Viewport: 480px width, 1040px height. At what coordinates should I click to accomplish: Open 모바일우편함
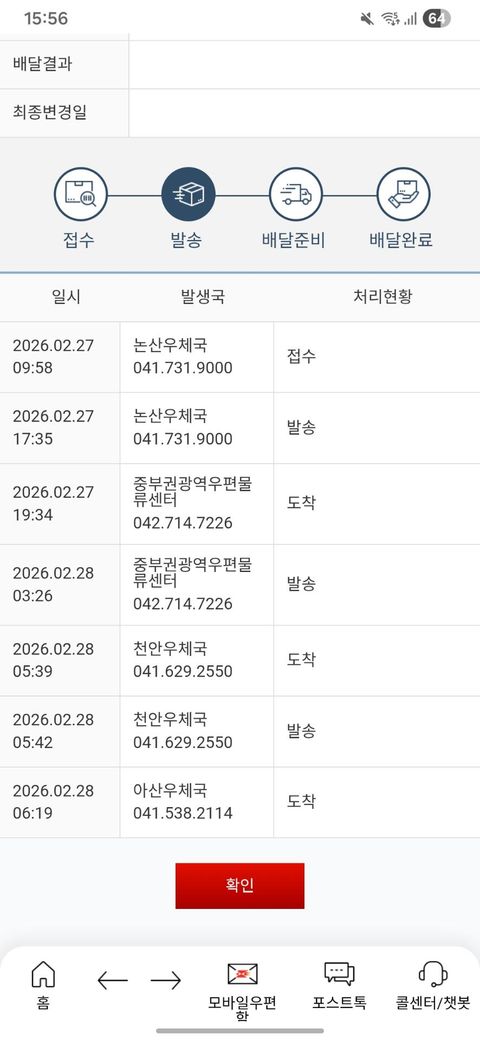point(242,991)
